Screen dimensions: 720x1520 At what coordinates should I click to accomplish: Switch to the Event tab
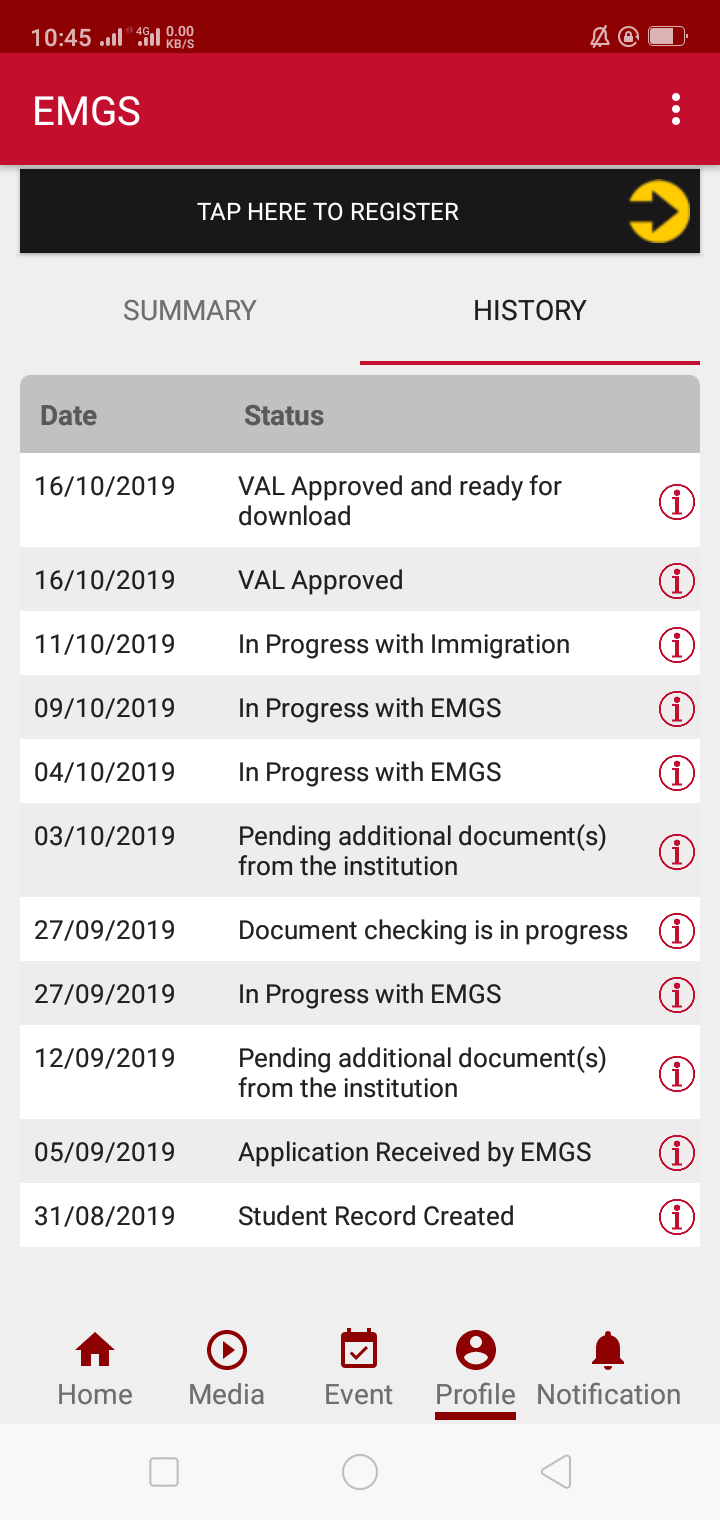(359, 1370)
